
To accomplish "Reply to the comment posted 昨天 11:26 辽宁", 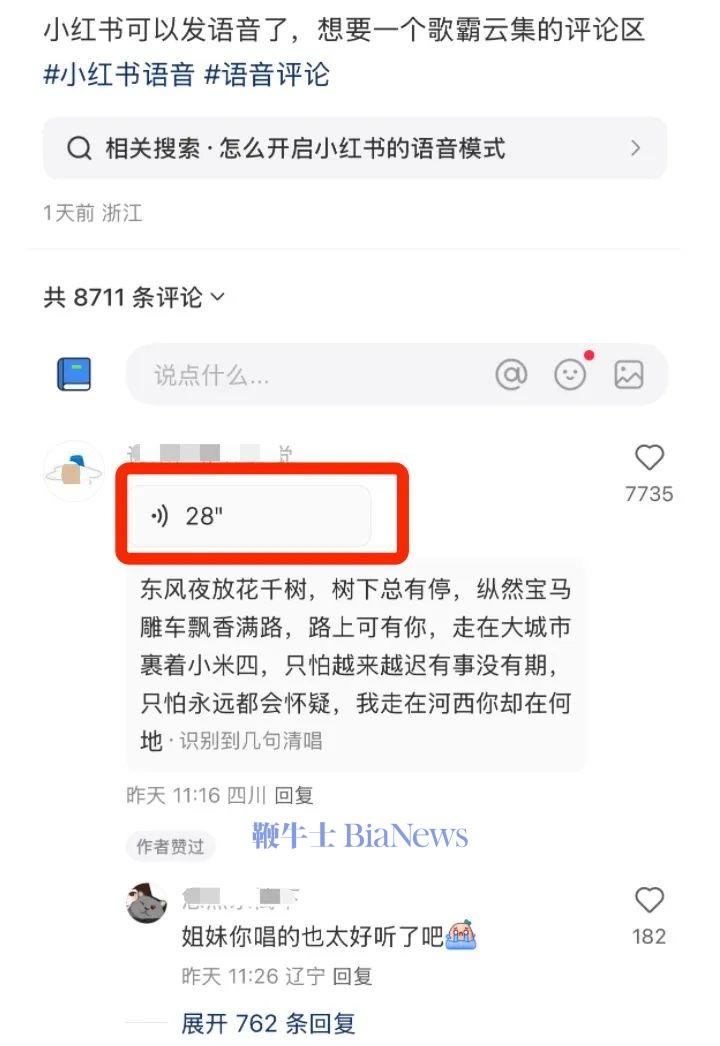I will tap(352, 975).
